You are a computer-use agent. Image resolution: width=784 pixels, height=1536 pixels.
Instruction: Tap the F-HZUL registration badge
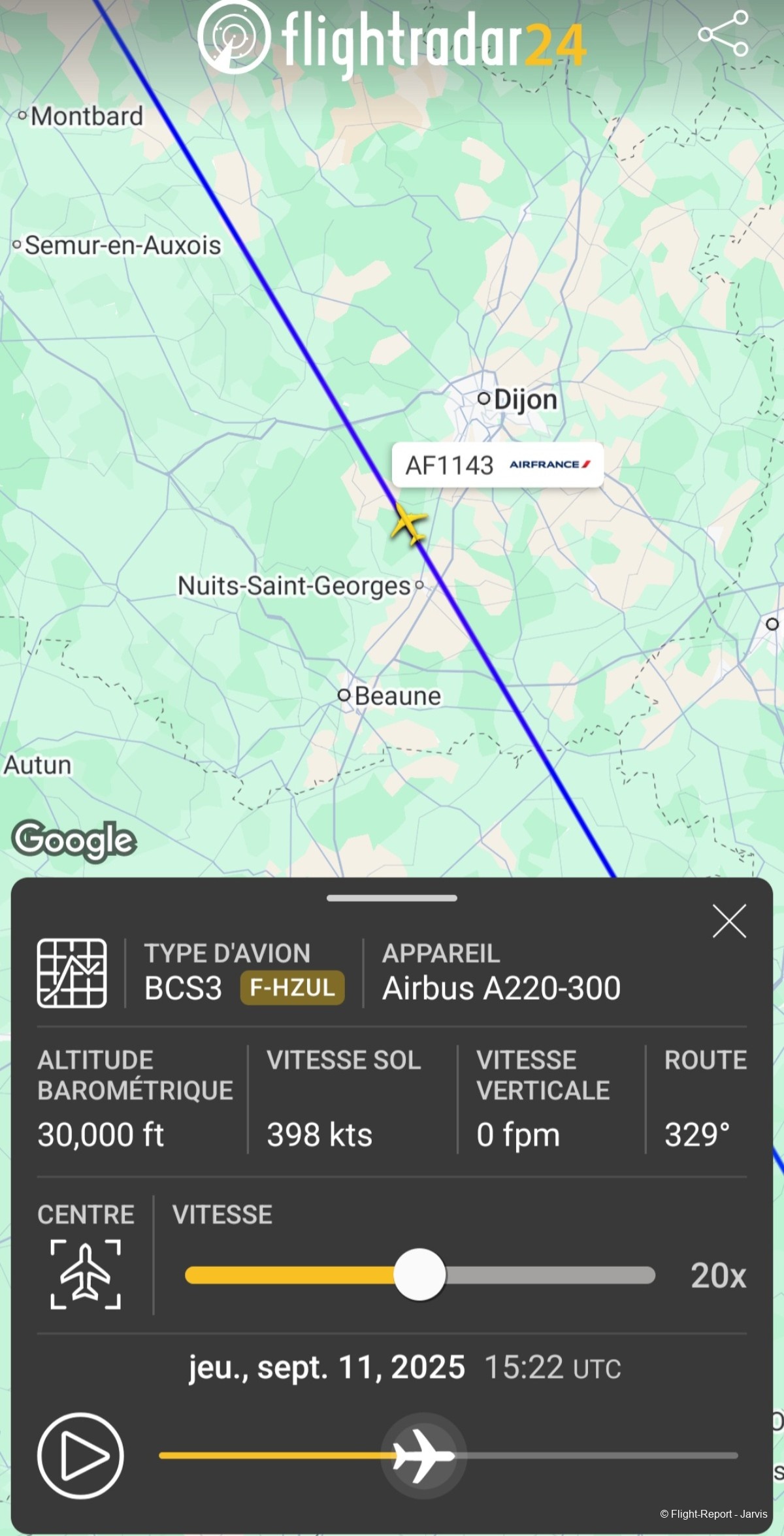[292, 987]
